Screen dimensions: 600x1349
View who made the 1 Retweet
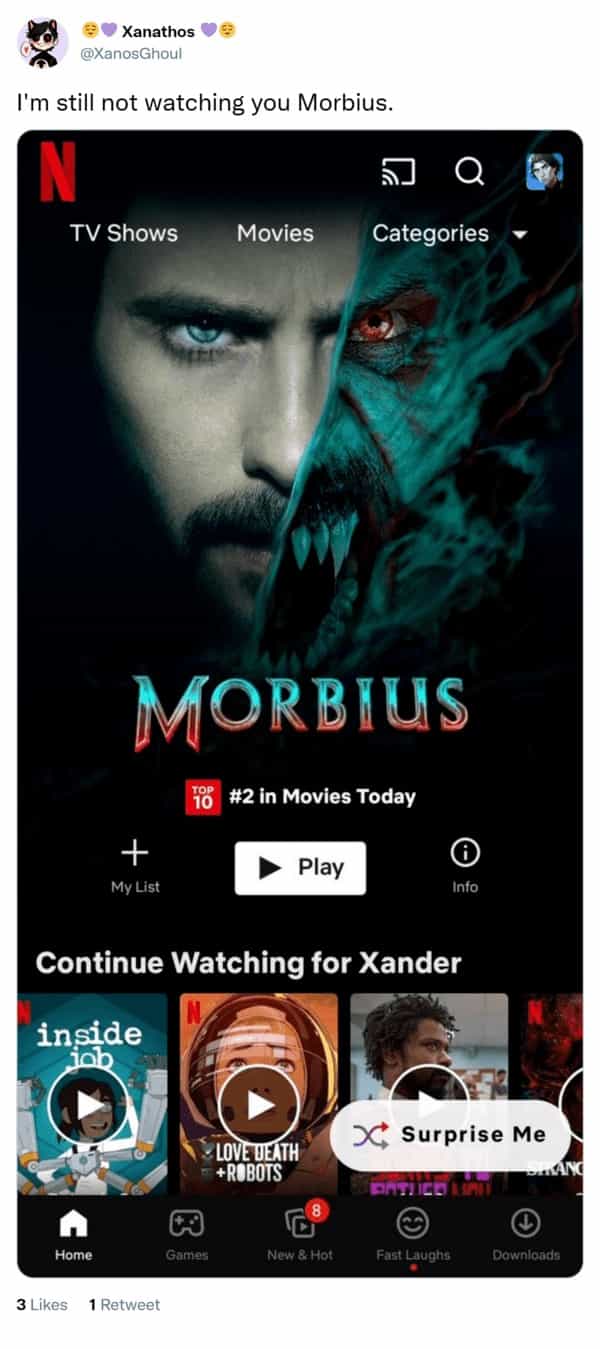[124, 1304]
